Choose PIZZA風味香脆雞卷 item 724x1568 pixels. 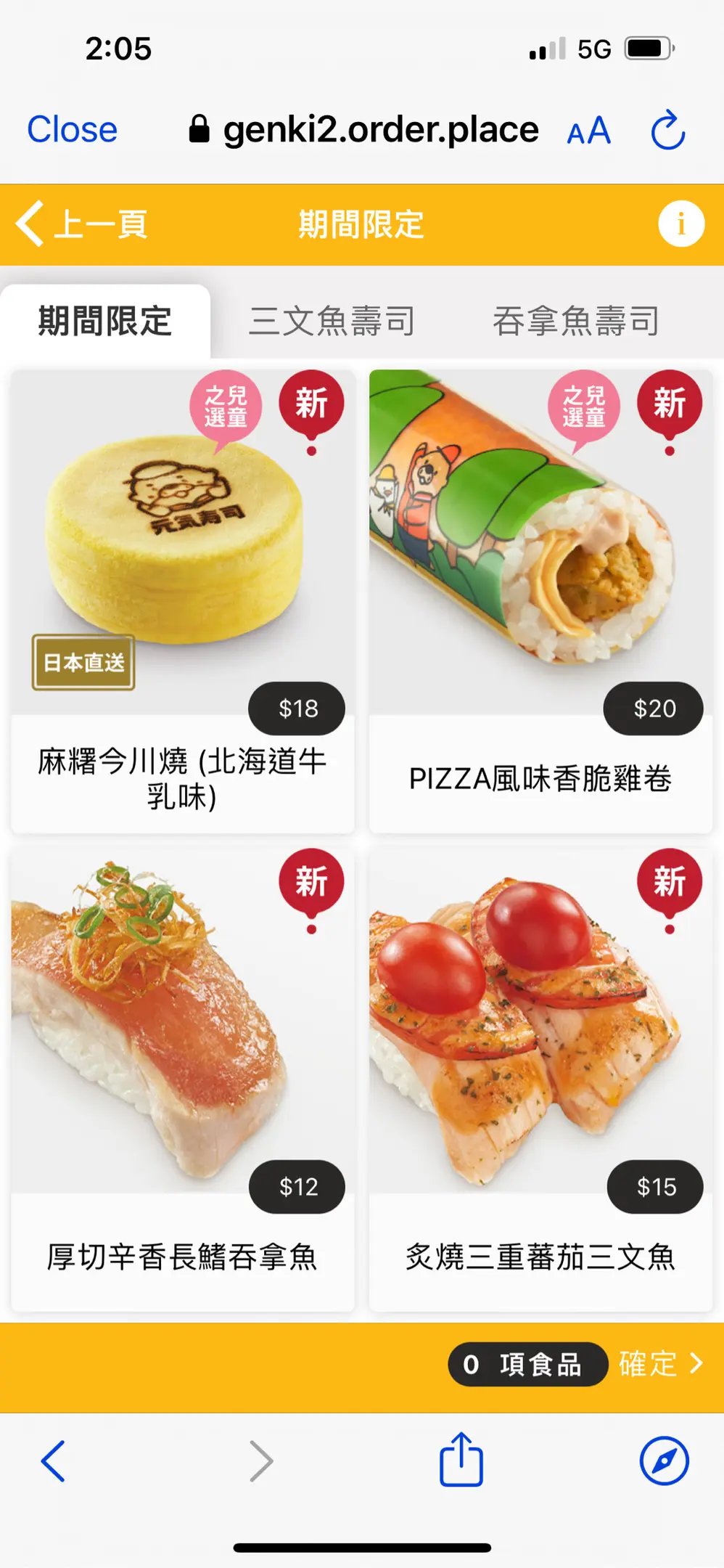pyautogui.click(x=540, y=601)
